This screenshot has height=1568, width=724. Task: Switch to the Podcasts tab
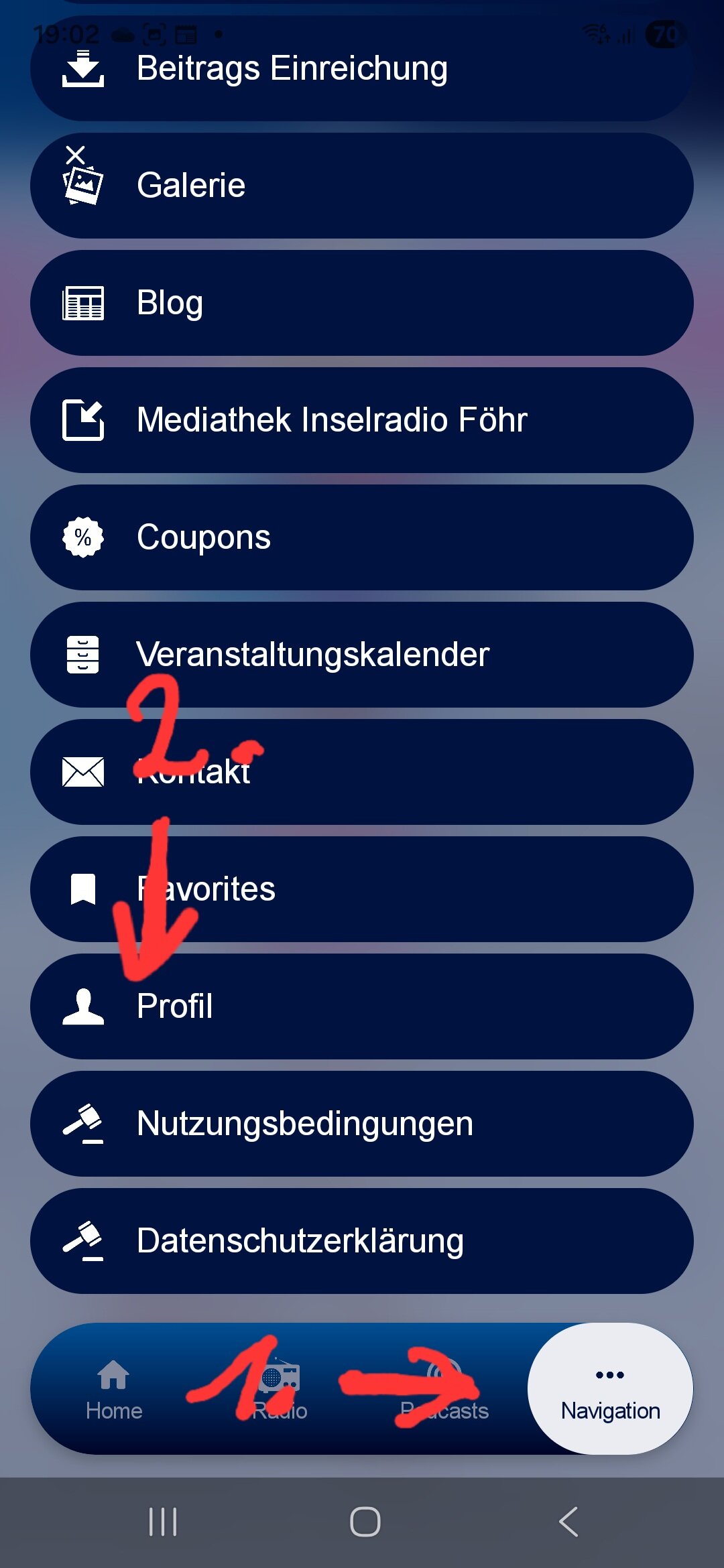[444, 1389]
